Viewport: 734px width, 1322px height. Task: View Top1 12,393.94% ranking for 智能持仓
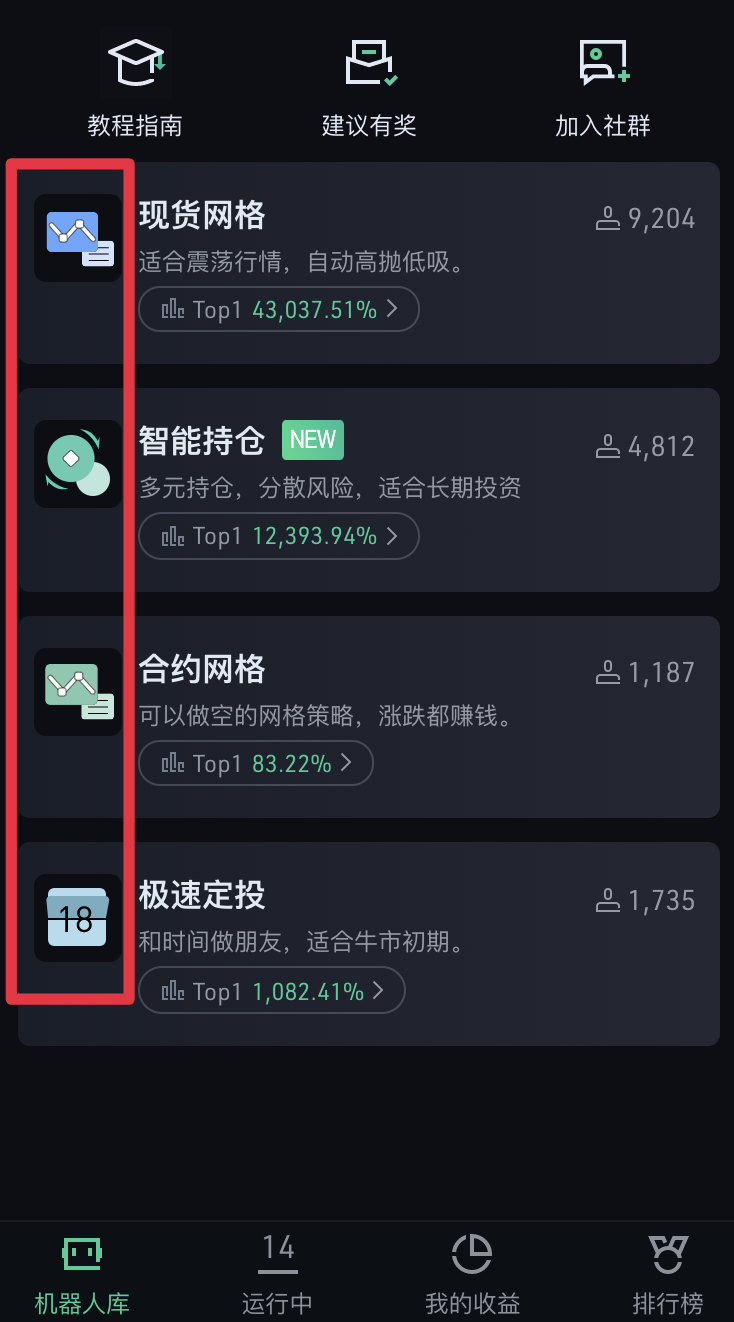(x=278, y=537)
